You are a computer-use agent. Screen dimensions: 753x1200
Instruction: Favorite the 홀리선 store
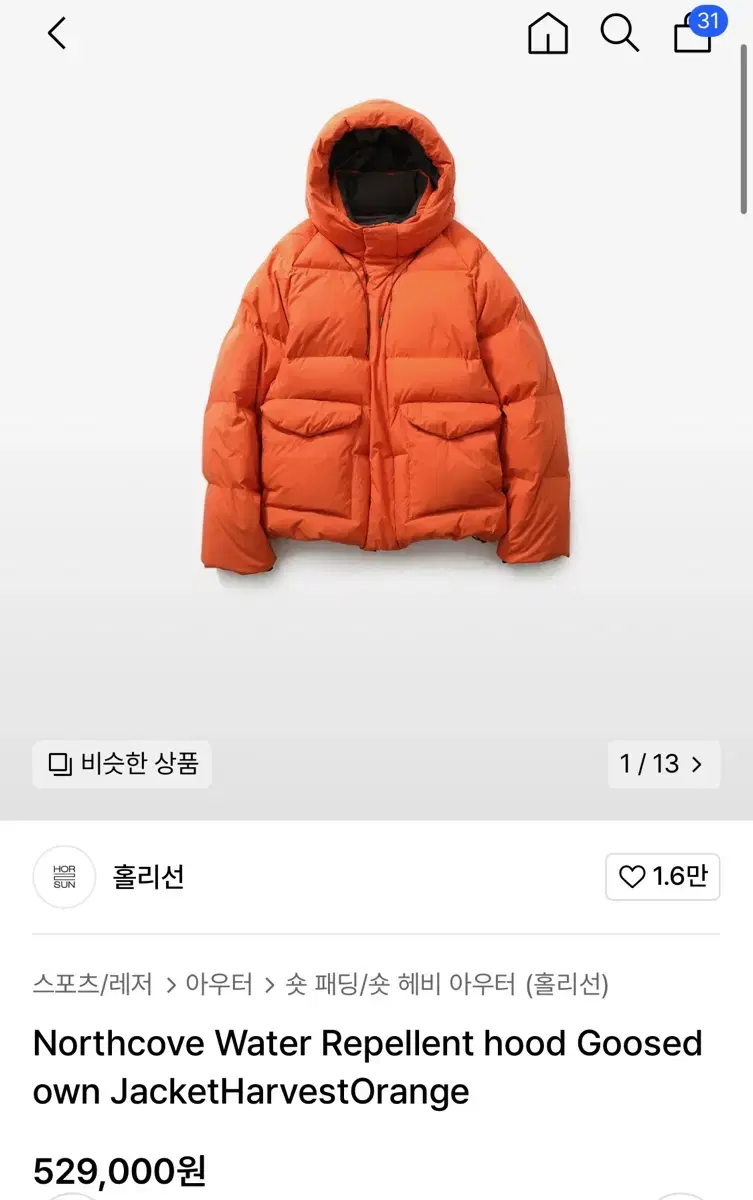(x=662, y=876)
